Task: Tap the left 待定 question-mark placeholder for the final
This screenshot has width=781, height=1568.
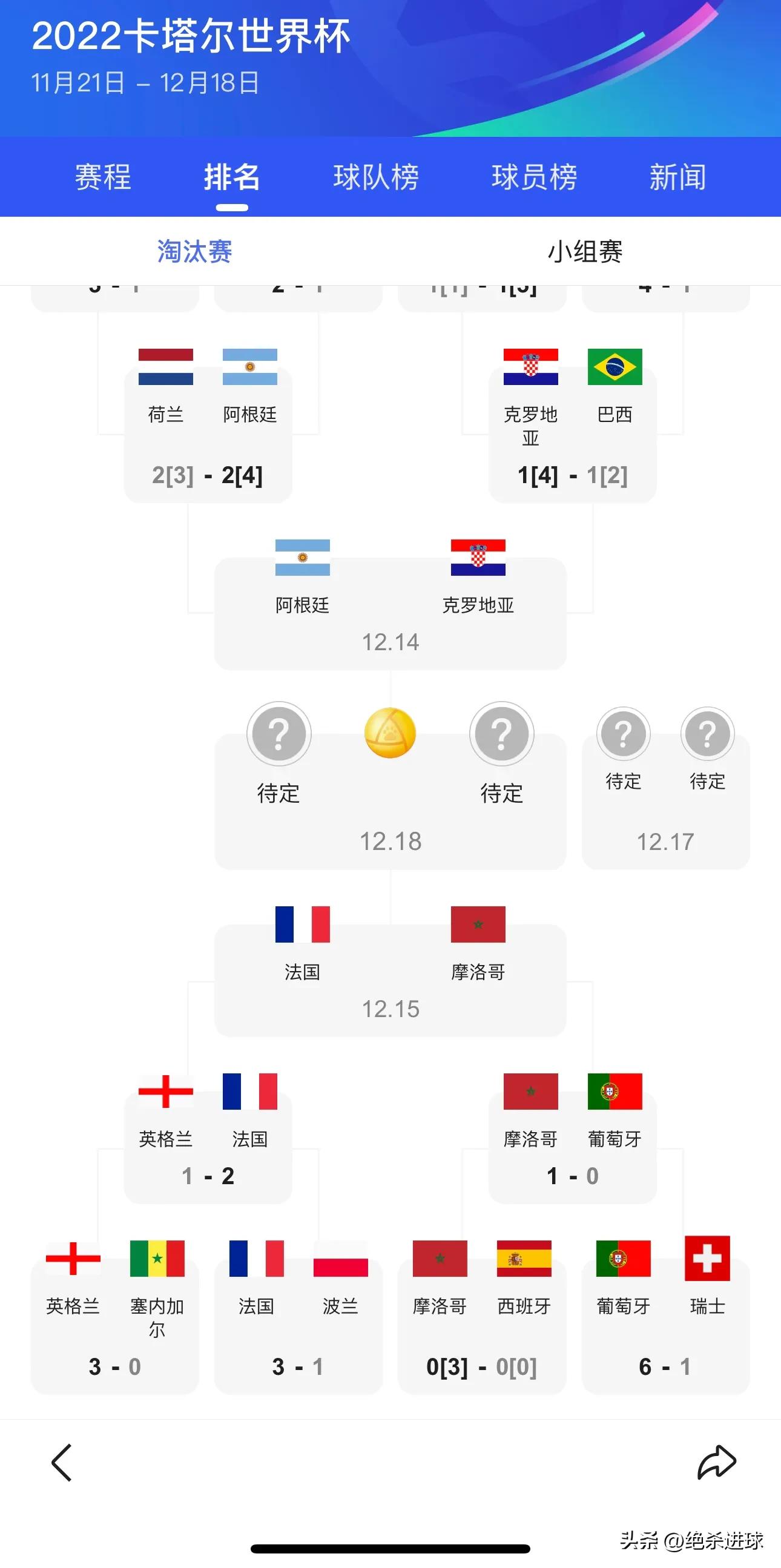Action: 277,734
